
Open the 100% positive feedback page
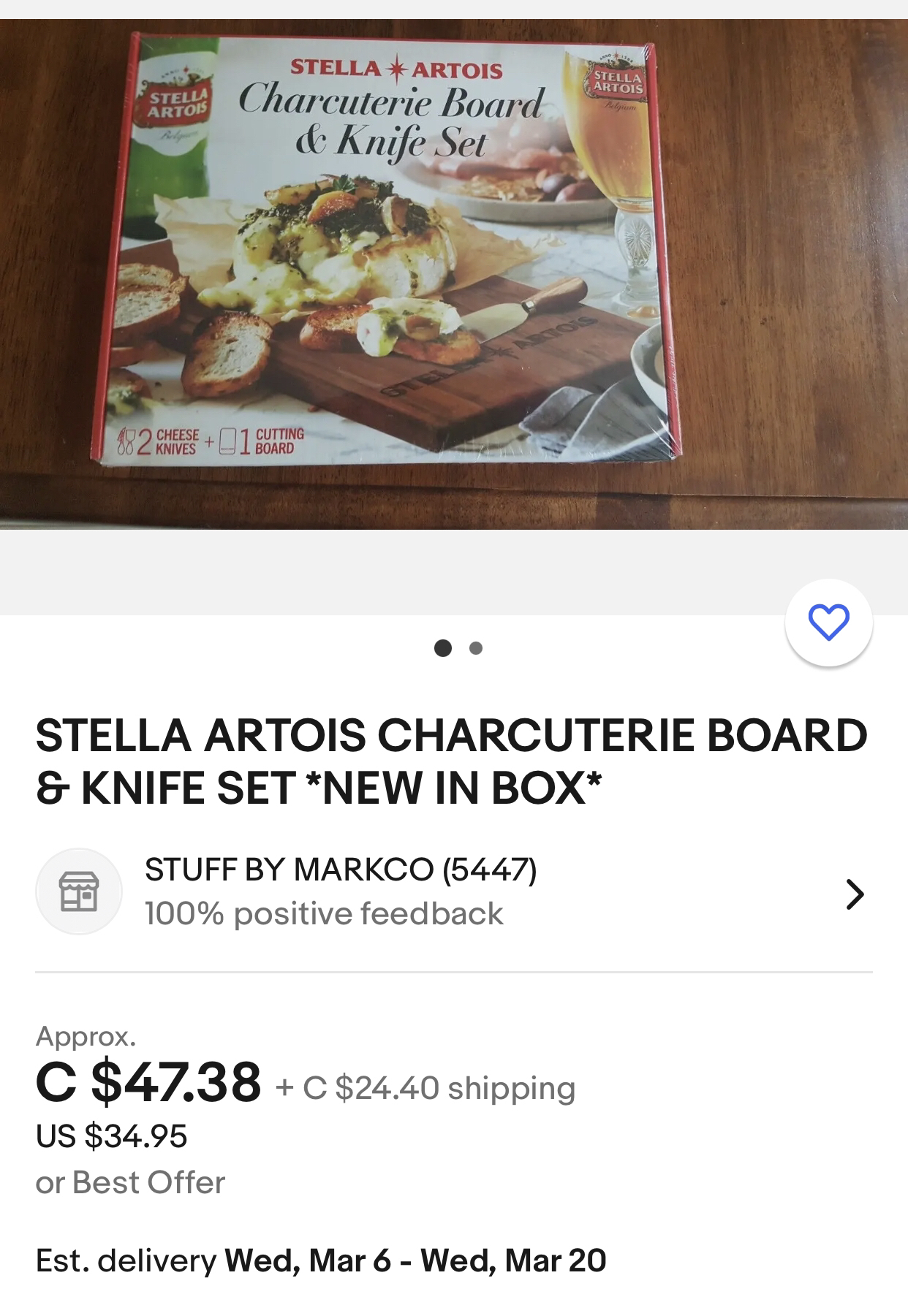(324, 911)
